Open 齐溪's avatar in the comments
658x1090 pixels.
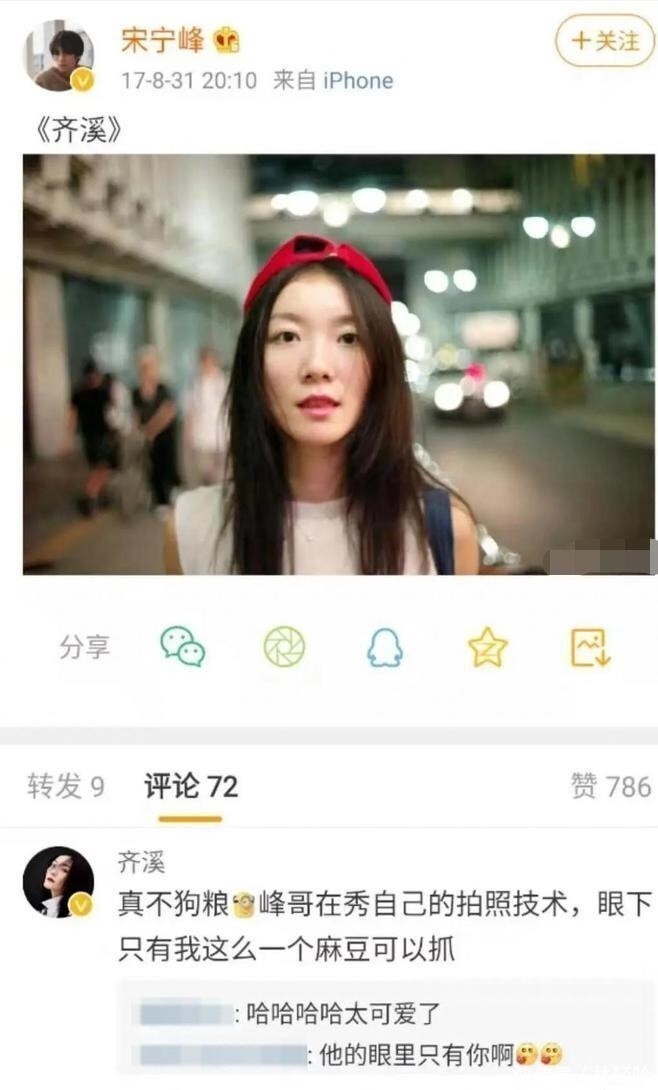click(x=58, y=882)
